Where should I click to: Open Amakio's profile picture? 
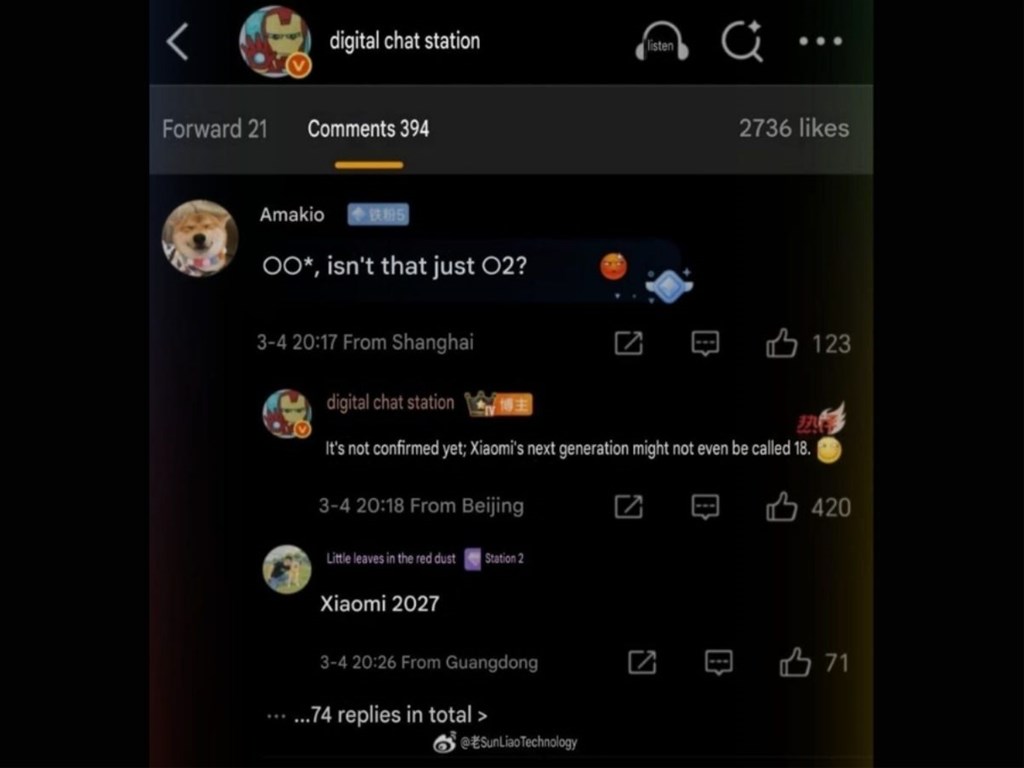coord(200,238)
